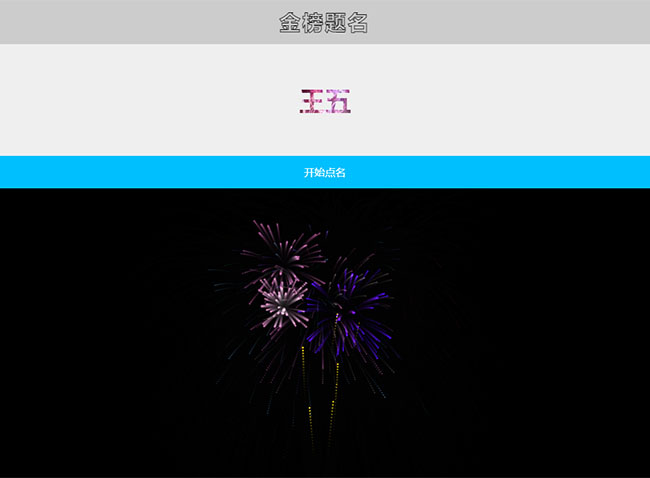
Task: Tap the 开始点名 button
Action: coord(325,172)
